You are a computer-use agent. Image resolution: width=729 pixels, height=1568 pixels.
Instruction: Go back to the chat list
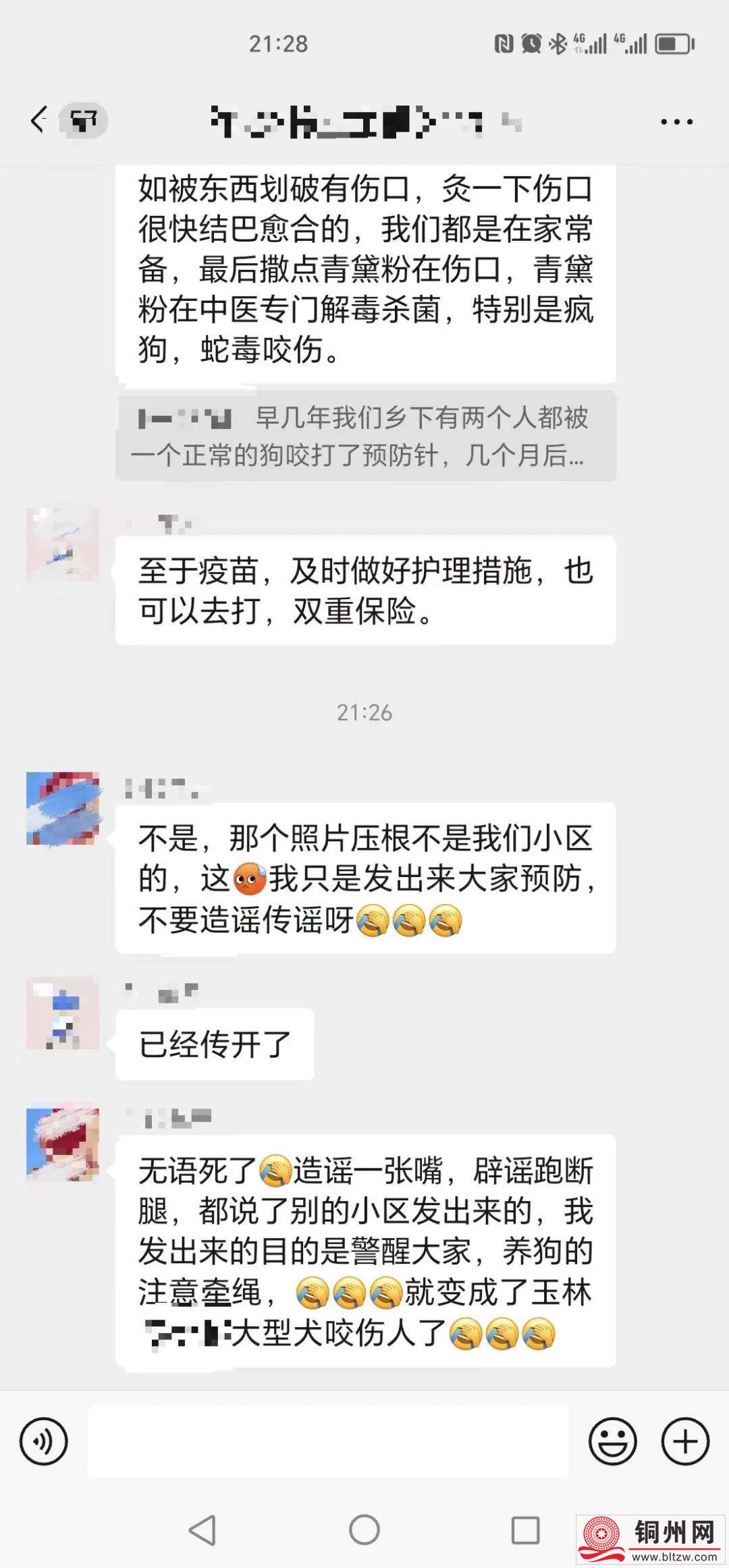pyautogui.click(x=39, y=121)
